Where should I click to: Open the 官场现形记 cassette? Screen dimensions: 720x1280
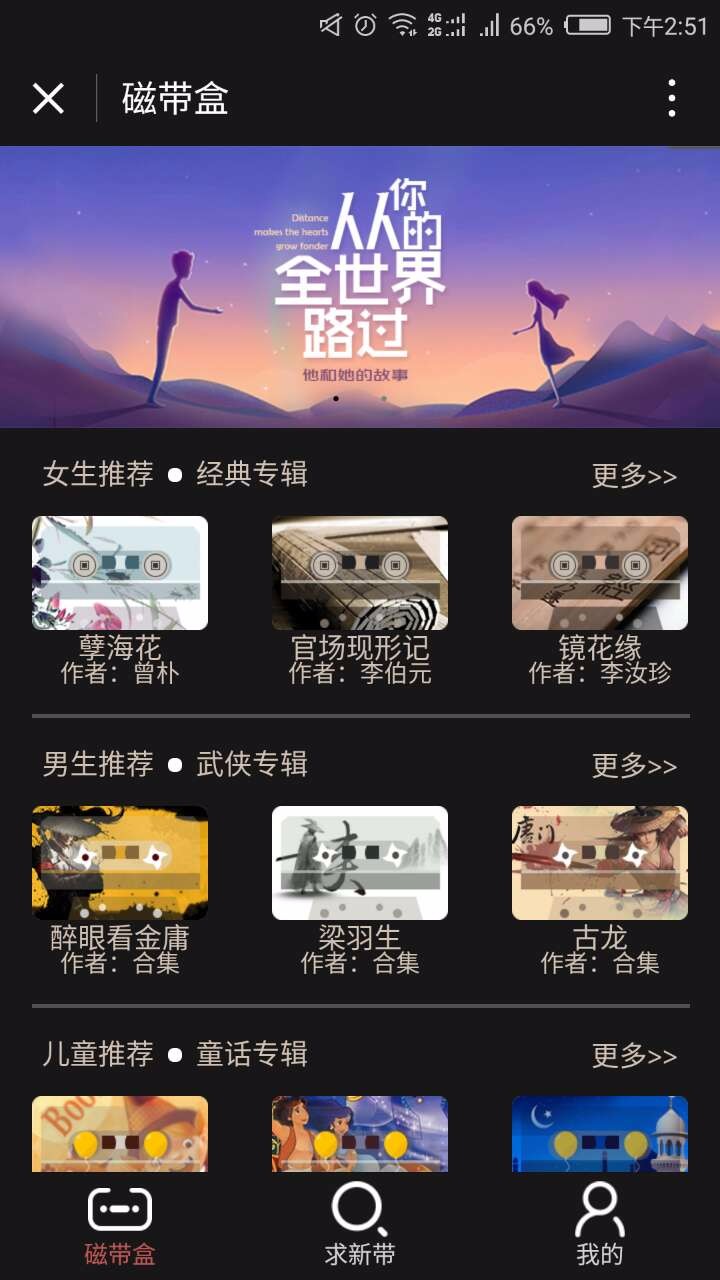[x=360, y=573]
